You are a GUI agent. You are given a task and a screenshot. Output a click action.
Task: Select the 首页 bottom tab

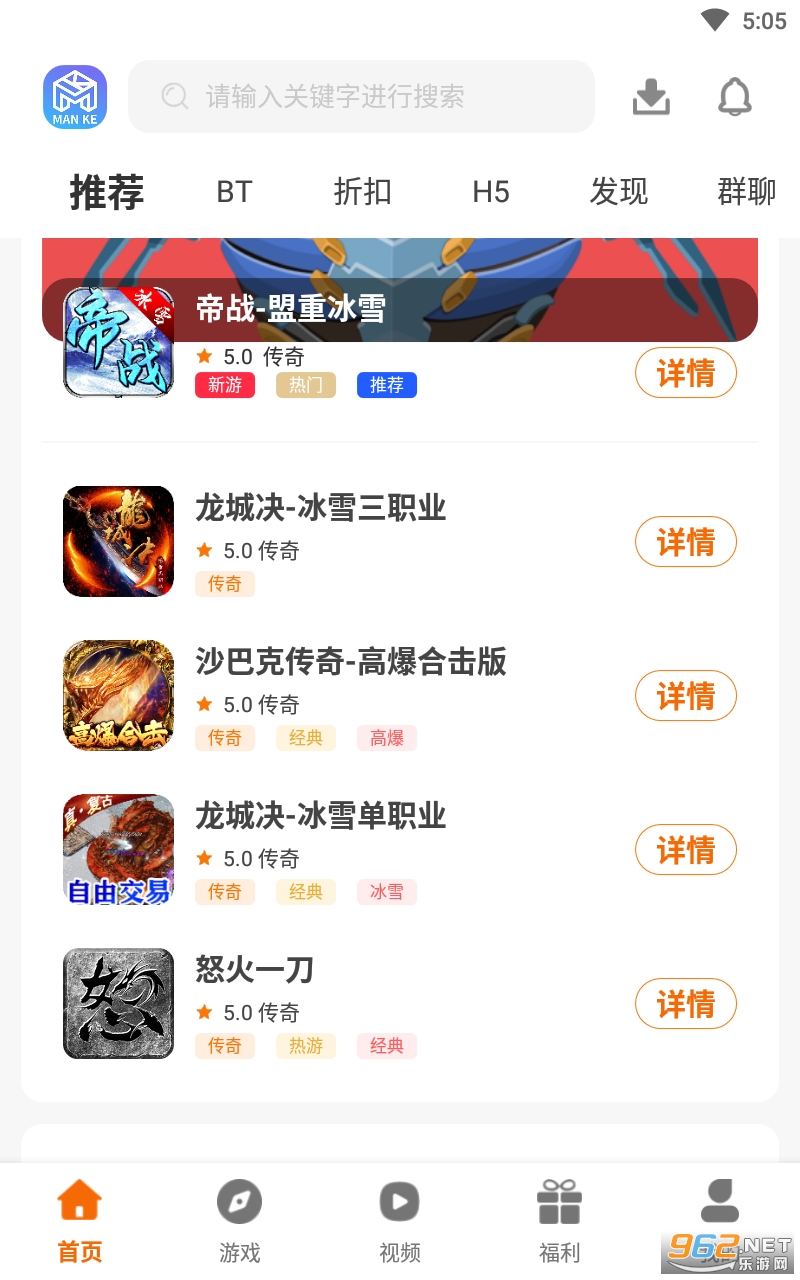click(x=79, y=1220)
